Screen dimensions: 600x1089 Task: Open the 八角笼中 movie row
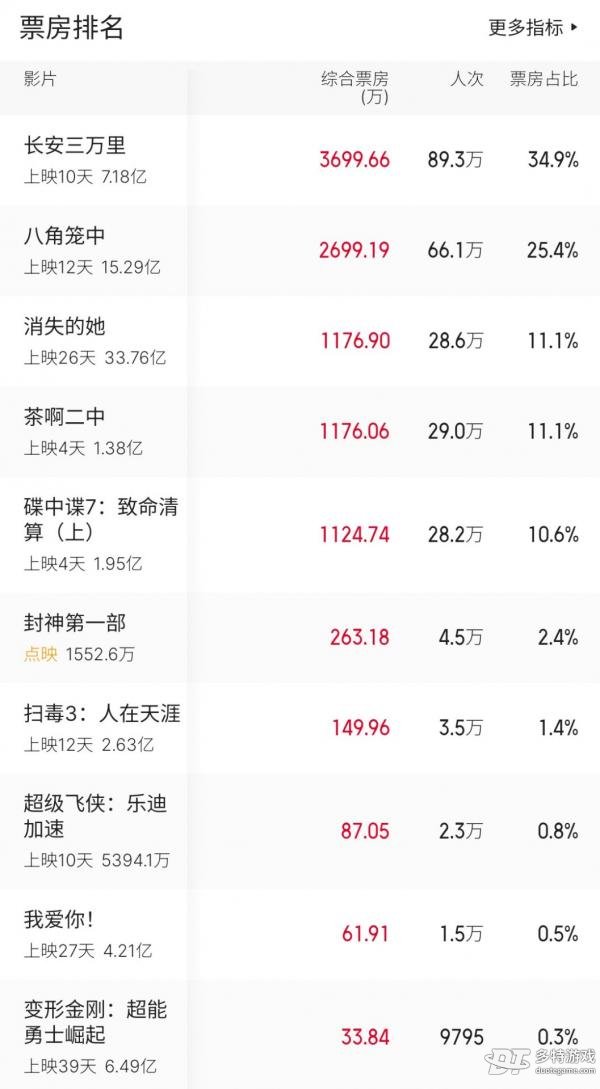[x=300, y=250]
